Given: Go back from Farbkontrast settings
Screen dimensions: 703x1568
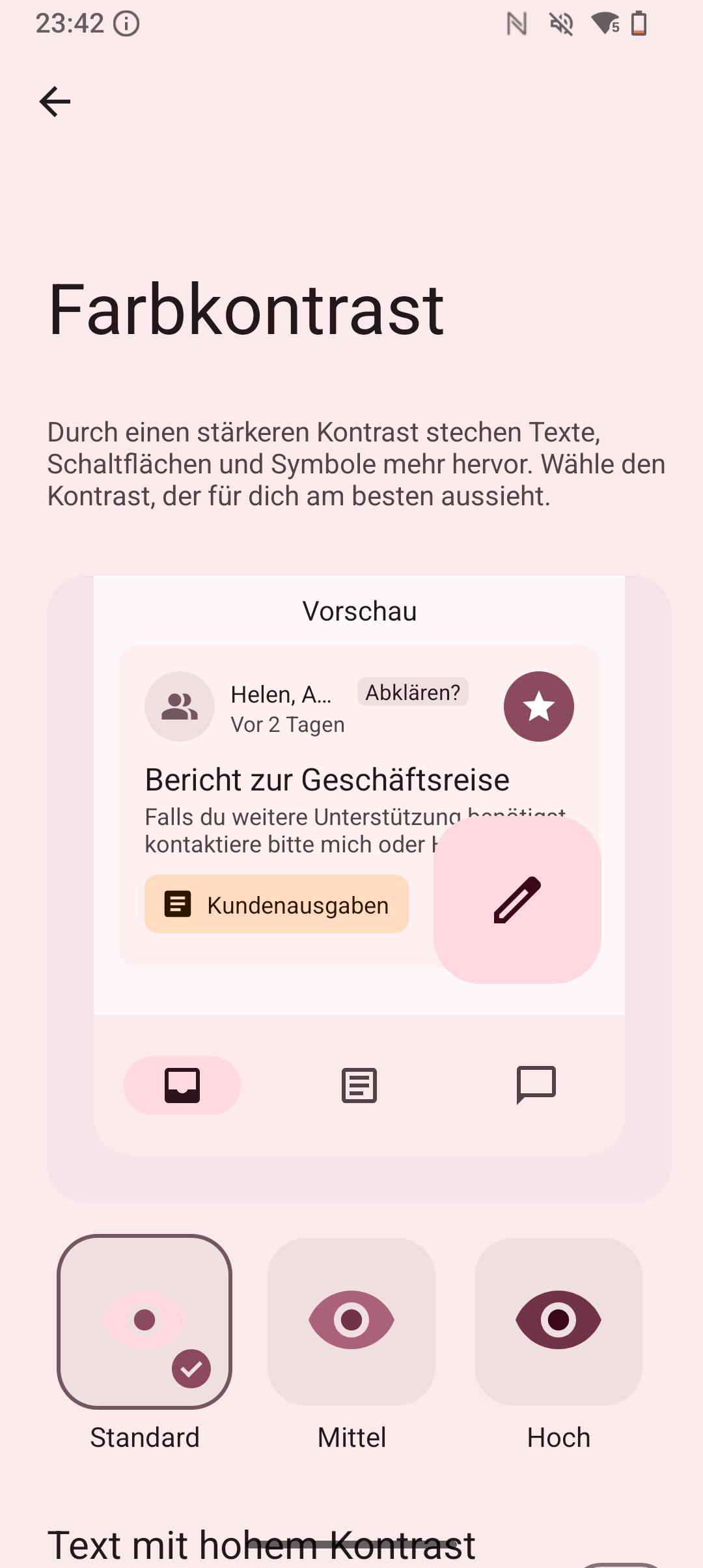Looking at the screenshot, I should pyautogui.click(x=55, y=102).
